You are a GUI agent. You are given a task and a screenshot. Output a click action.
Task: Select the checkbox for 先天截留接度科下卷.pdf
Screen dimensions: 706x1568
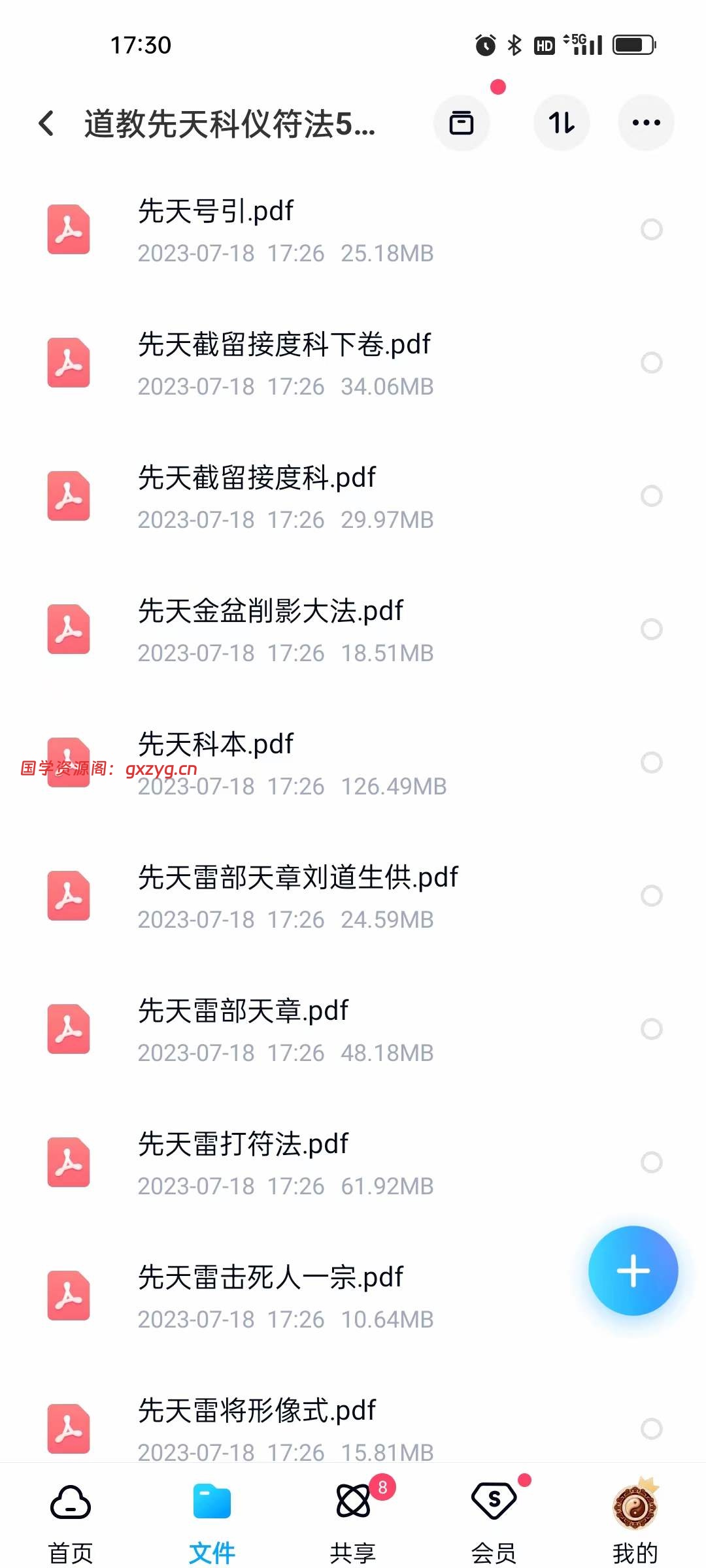(x=651, y=363)
